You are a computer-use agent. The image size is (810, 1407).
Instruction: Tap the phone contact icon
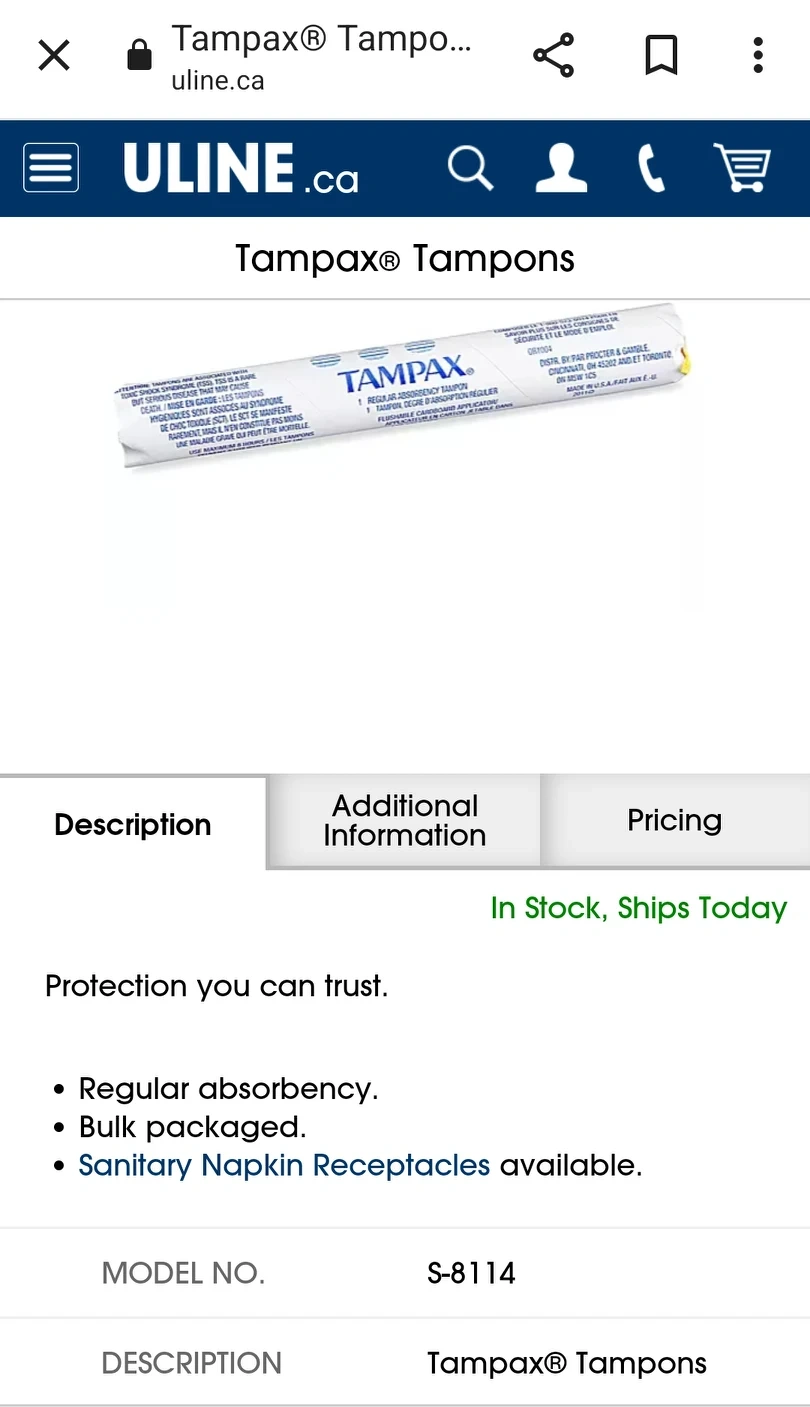pos(651,168)
